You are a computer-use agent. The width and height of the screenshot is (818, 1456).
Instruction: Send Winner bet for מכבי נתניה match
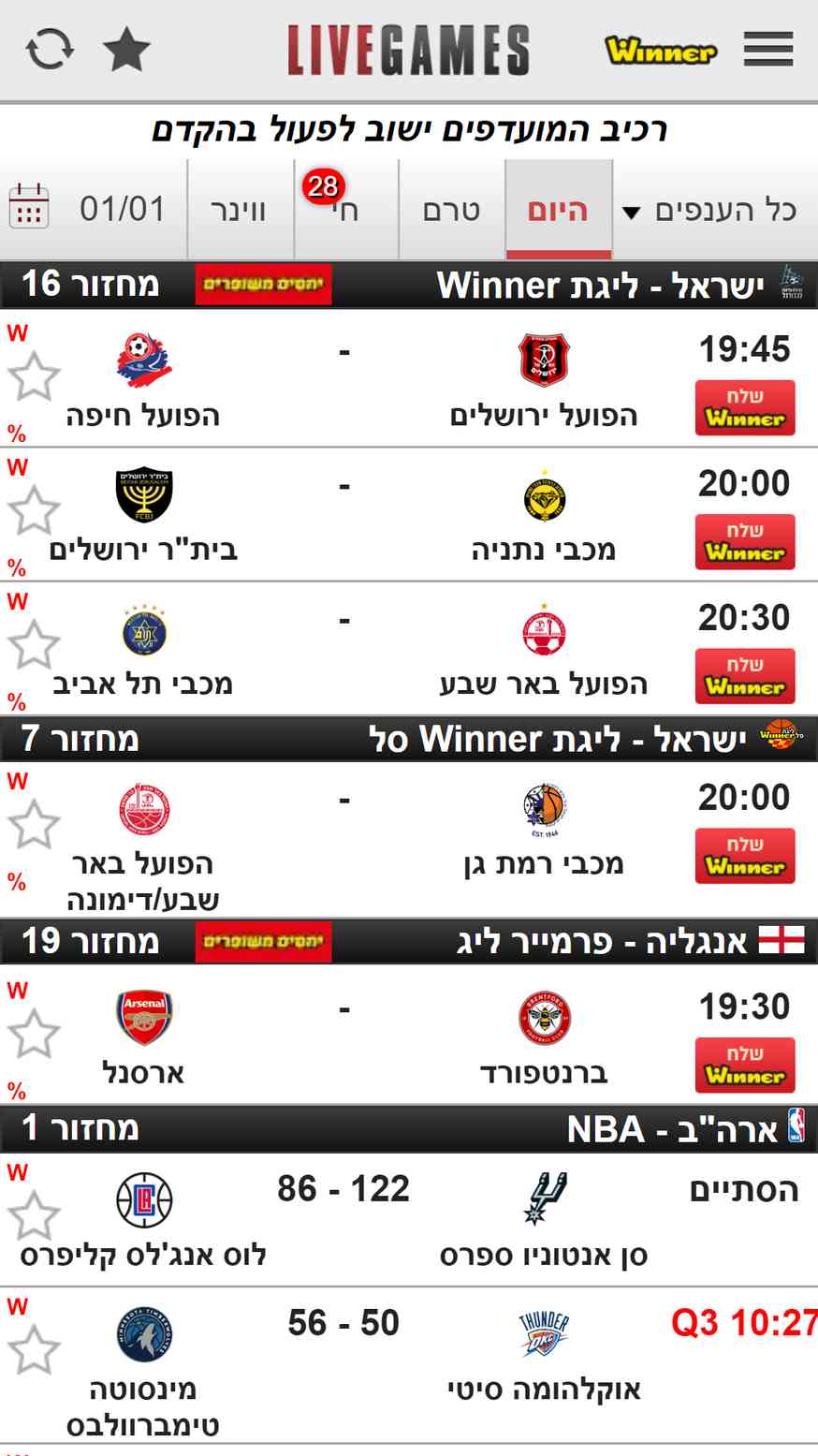pos(745,541)
